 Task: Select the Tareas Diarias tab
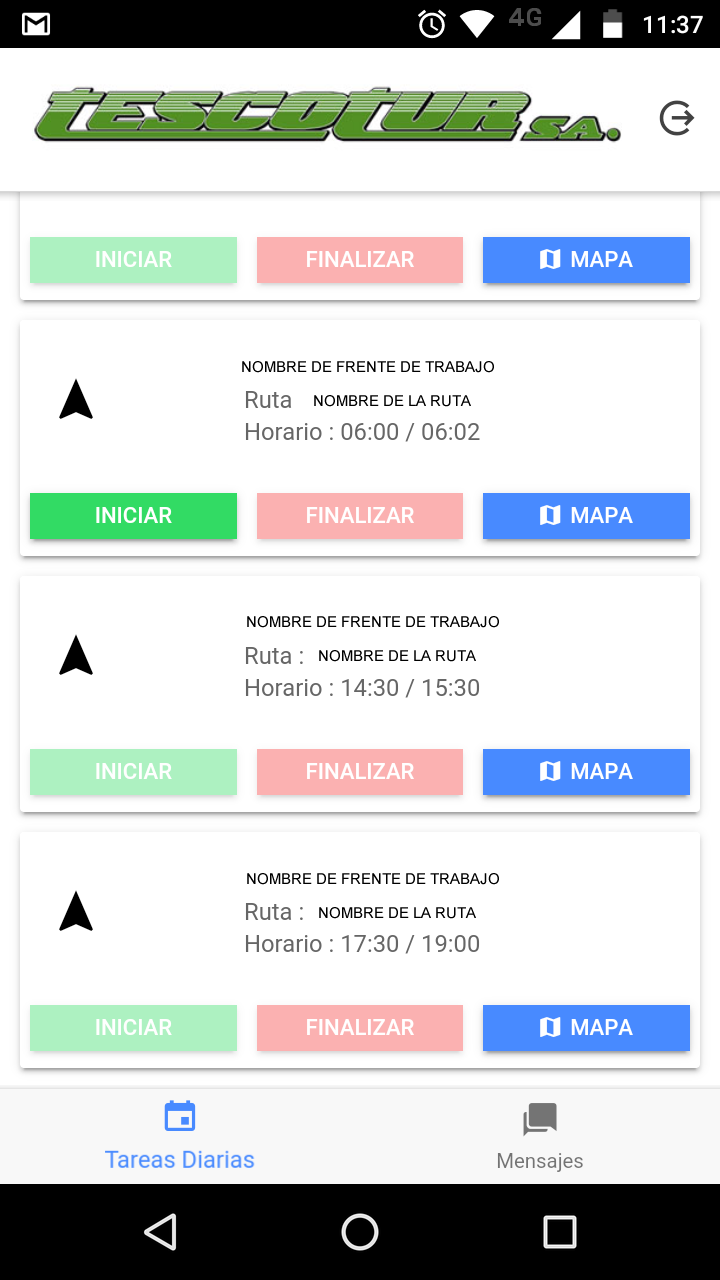click(x=180, y=1136)
